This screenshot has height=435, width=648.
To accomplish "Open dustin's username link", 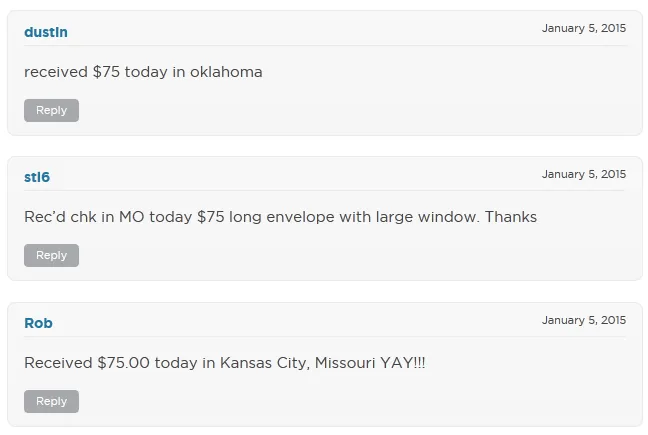I will click(x=46, y=32).
